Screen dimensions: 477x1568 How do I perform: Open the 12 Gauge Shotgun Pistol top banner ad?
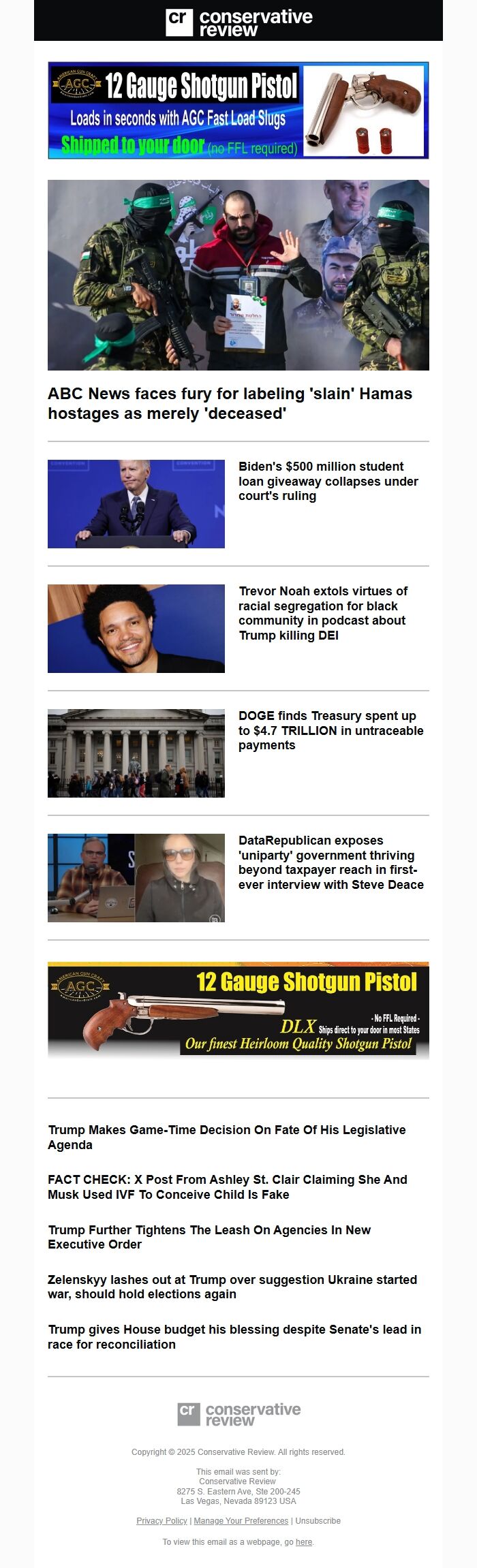tap(238, 110)
